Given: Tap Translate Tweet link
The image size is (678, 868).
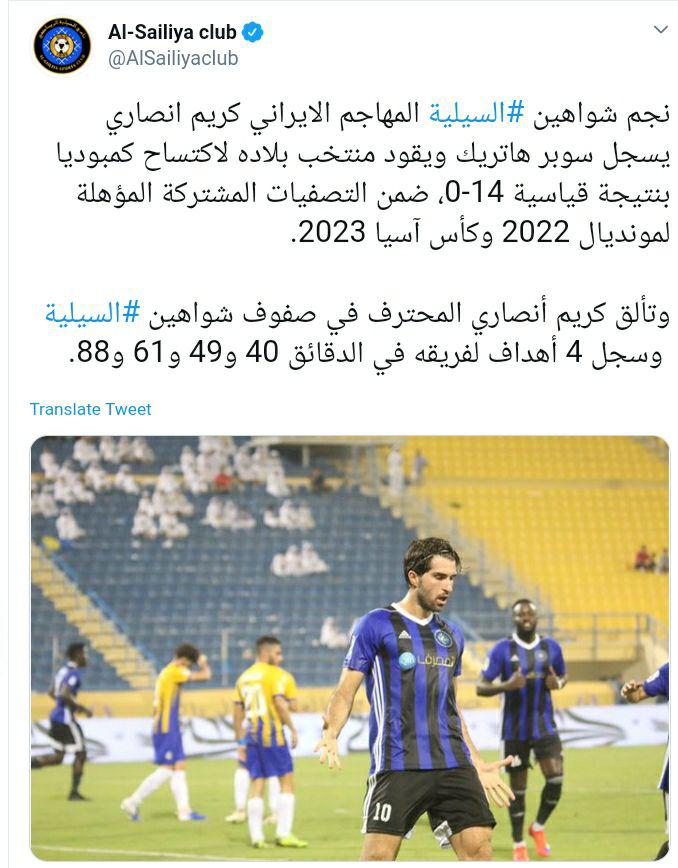Looking at the screenshot, I should [90, 409].
